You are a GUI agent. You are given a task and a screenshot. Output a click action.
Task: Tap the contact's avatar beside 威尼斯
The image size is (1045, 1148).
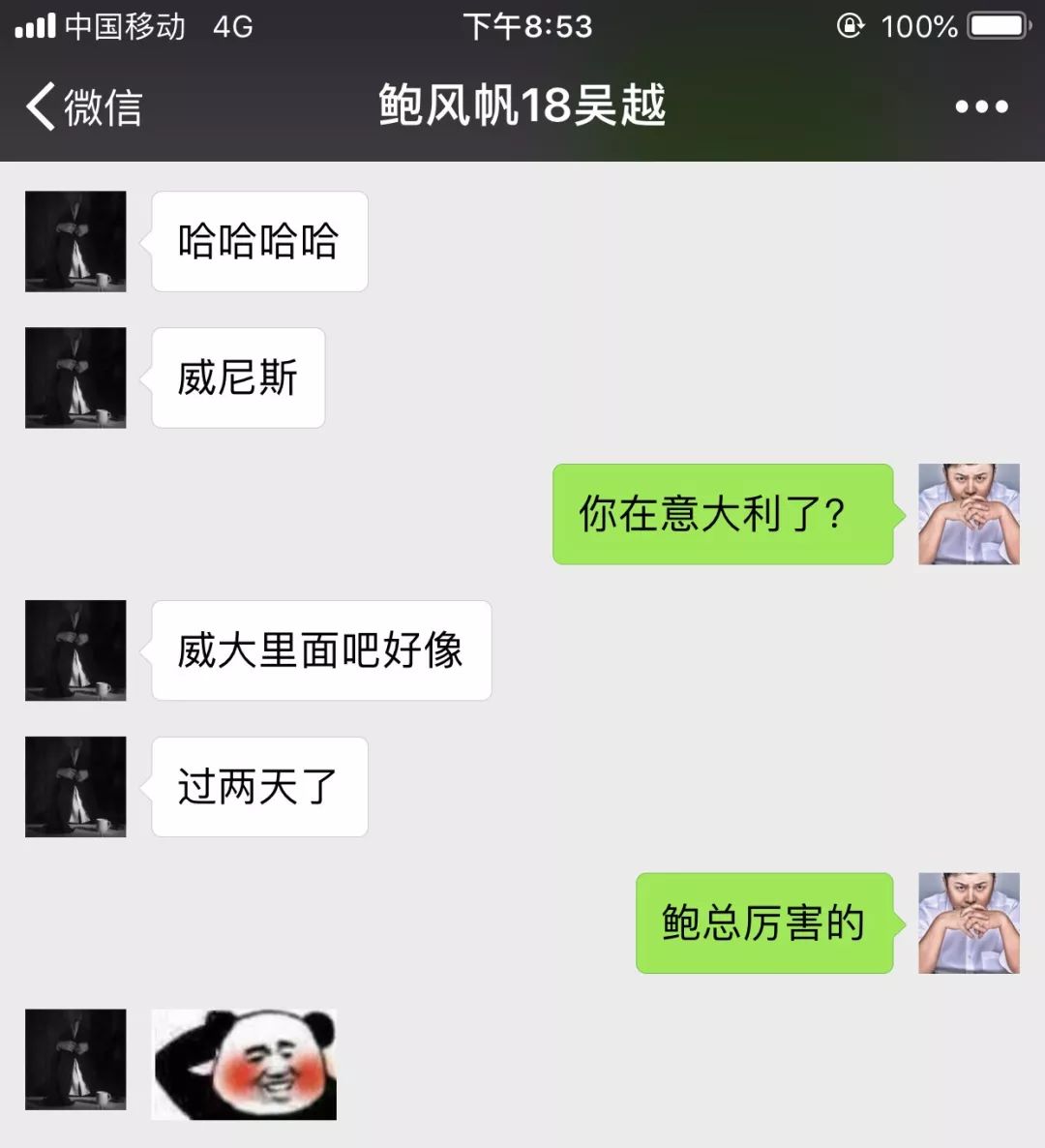[x=75, y=378]
